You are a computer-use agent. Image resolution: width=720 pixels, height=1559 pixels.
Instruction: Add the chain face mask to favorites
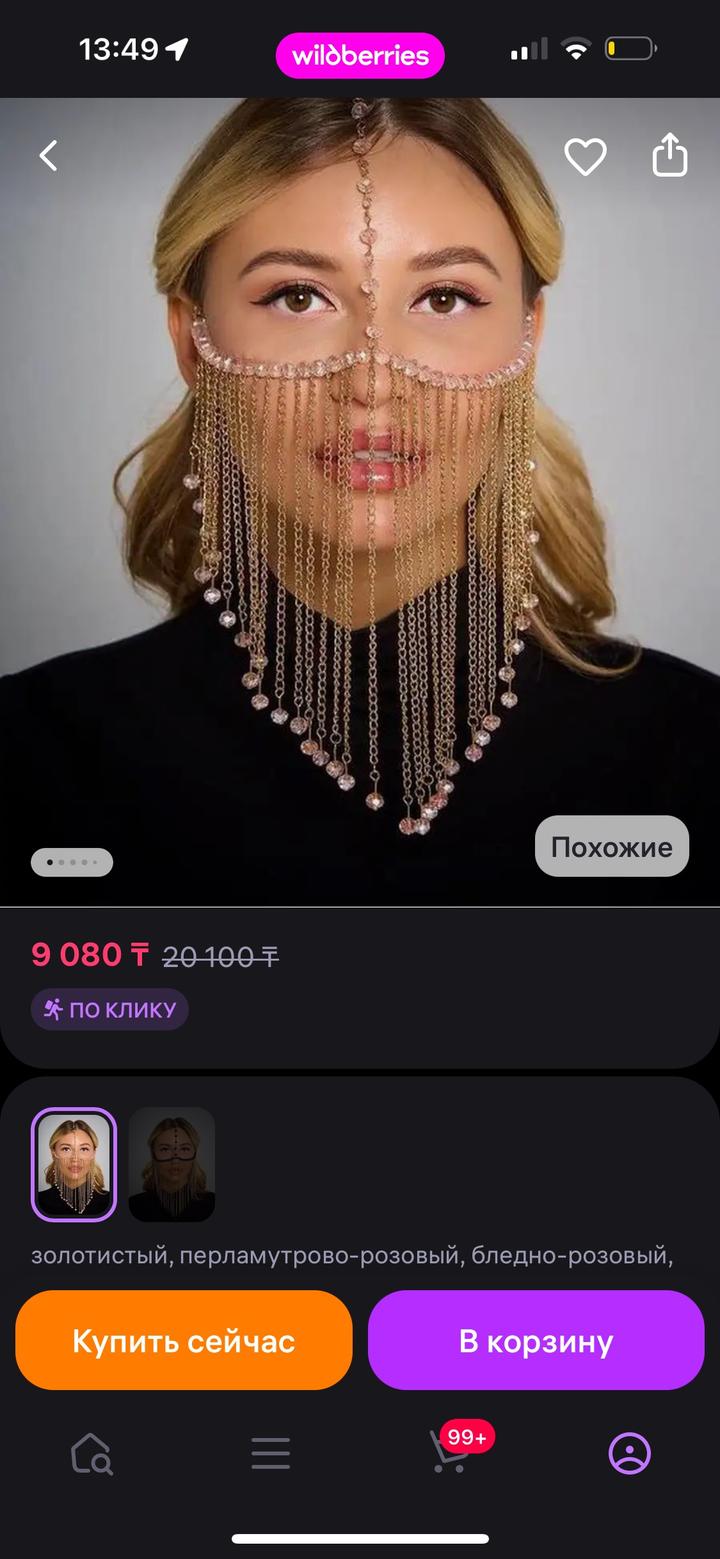(x=585, y=155)
